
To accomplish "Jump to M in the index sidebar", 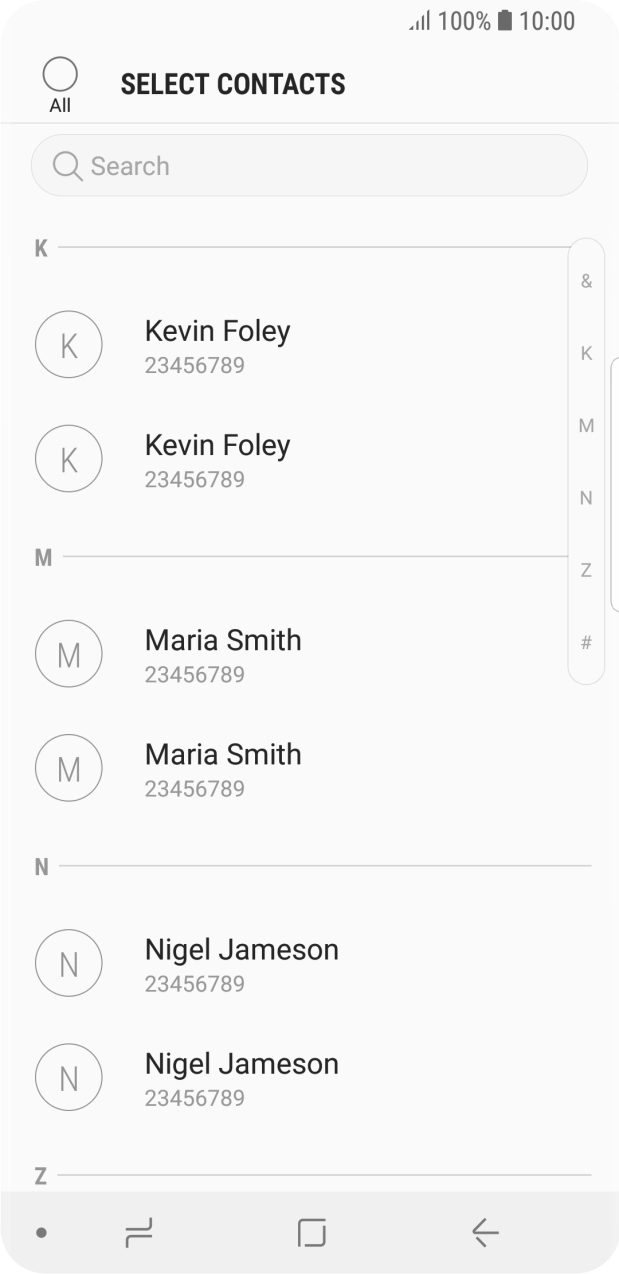I will (x=586, y=426).
